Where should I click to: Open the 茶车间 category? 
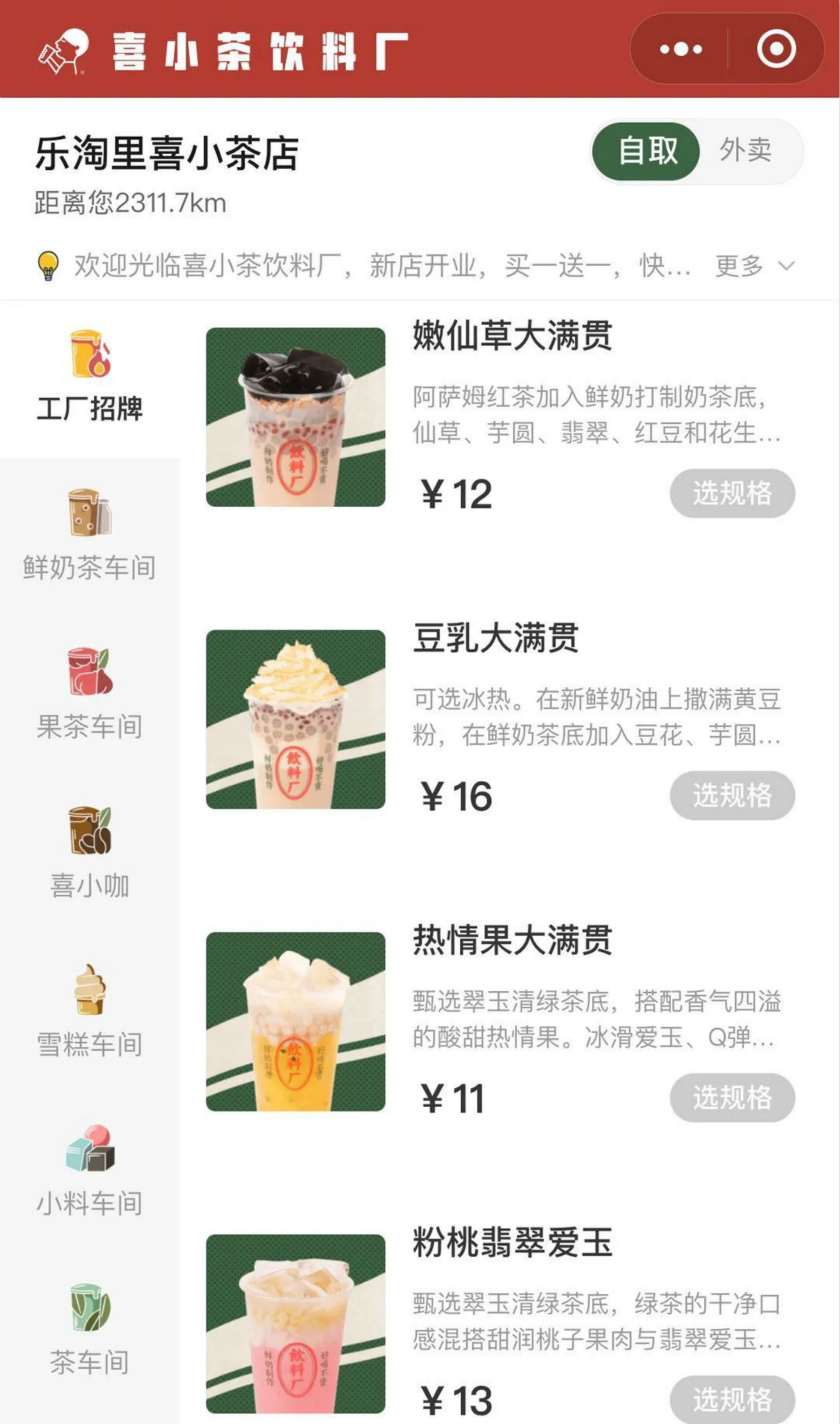click(89, 1328)
